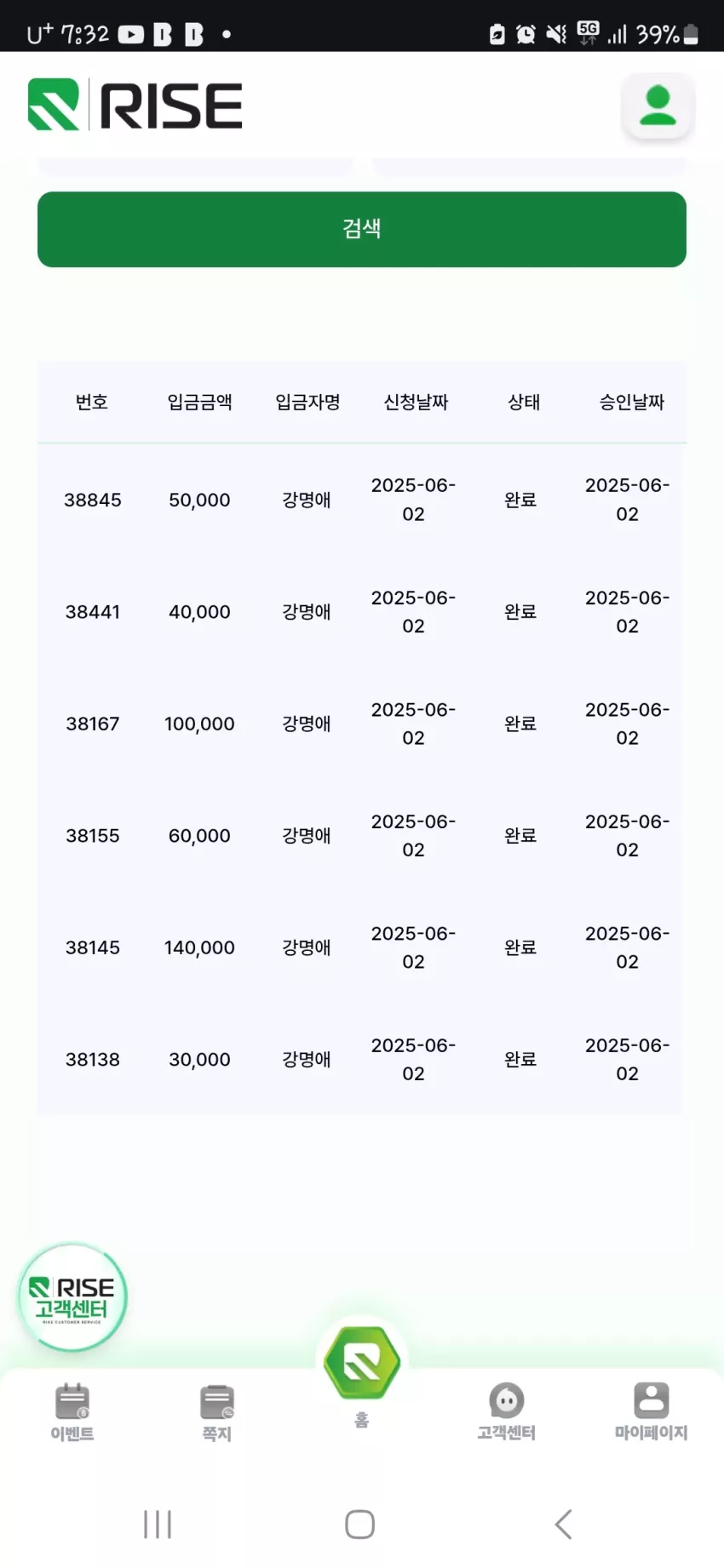
Task: Switch to the 이벤트 tab
Action: pos(72,1412)
